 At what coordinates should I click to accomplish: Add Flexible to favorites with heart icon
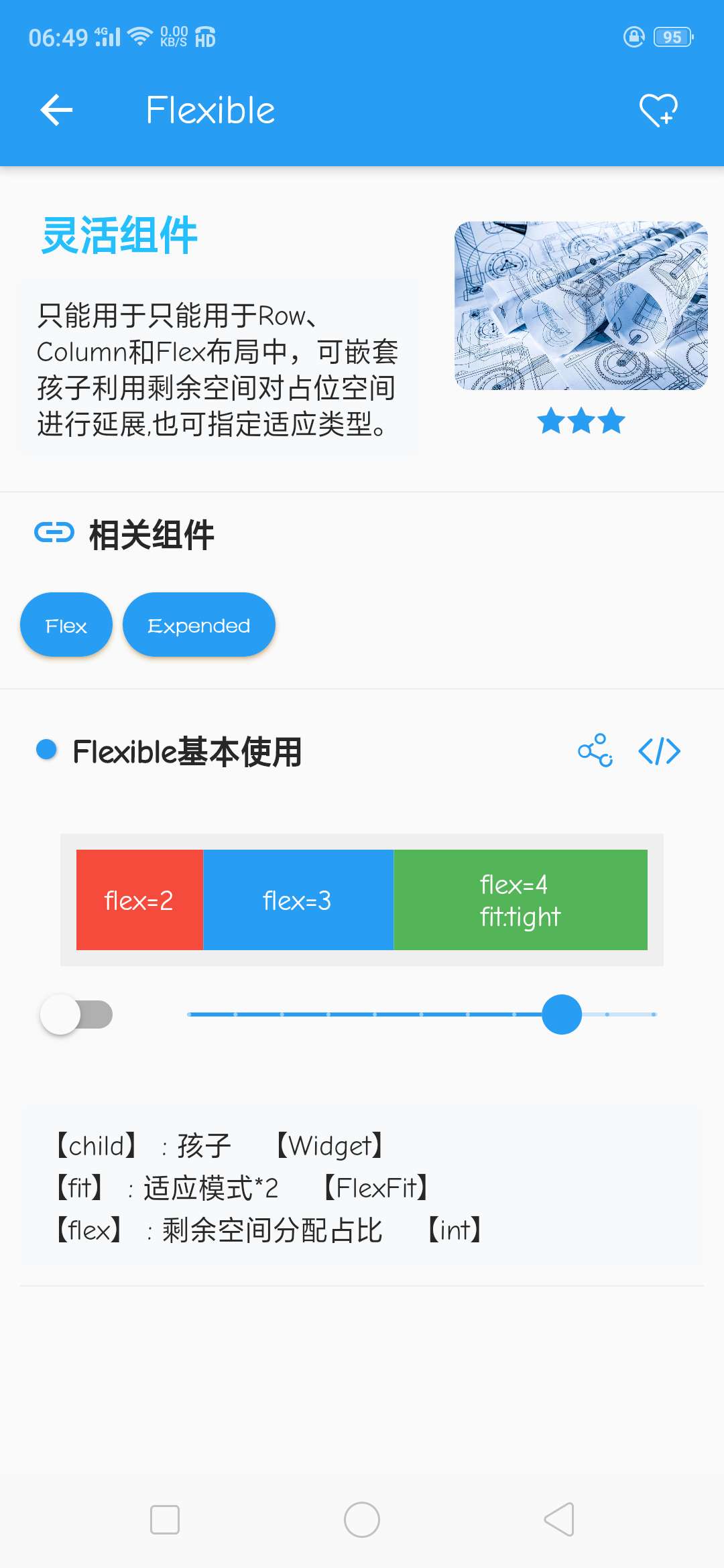[x=658, y=111]
